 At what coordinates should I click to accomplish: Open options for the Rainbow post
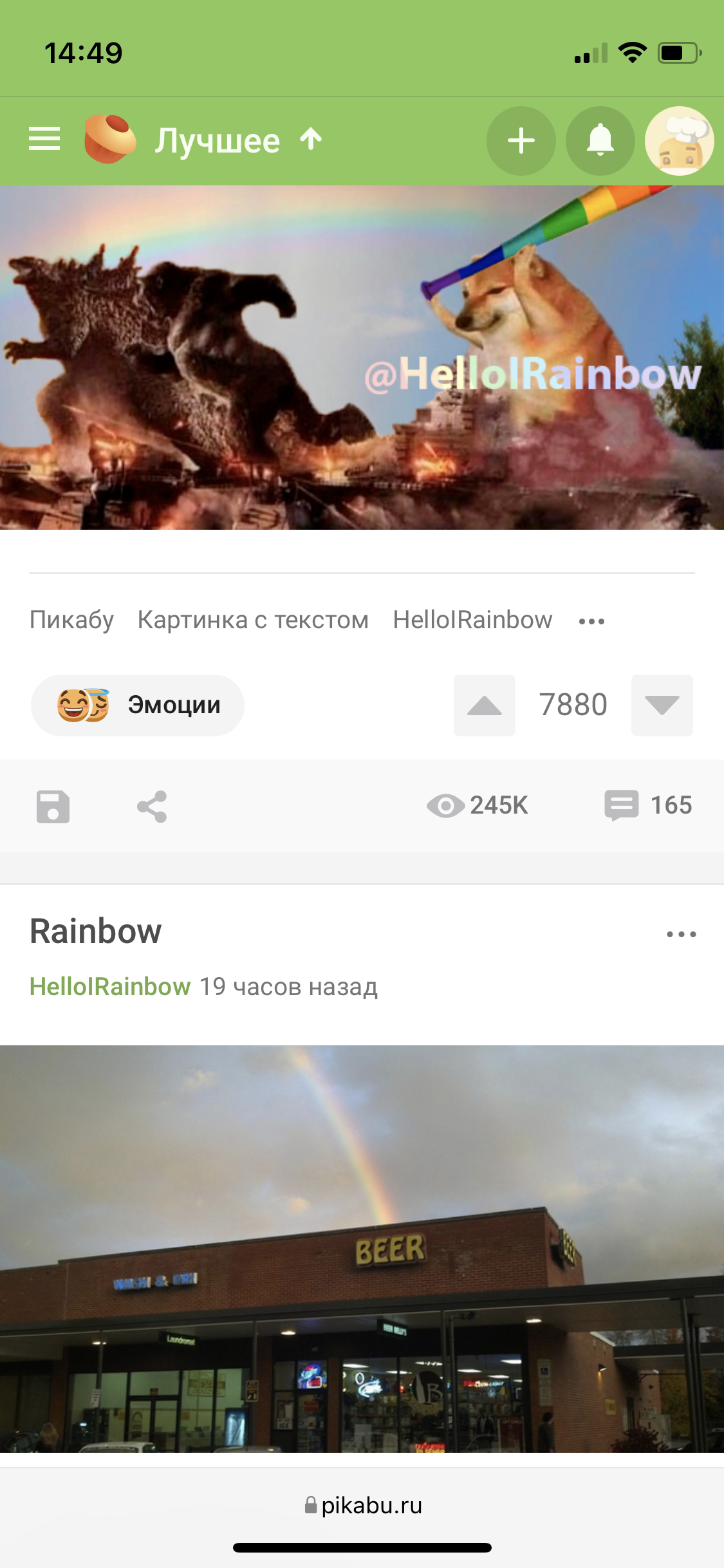click(681, 934)
